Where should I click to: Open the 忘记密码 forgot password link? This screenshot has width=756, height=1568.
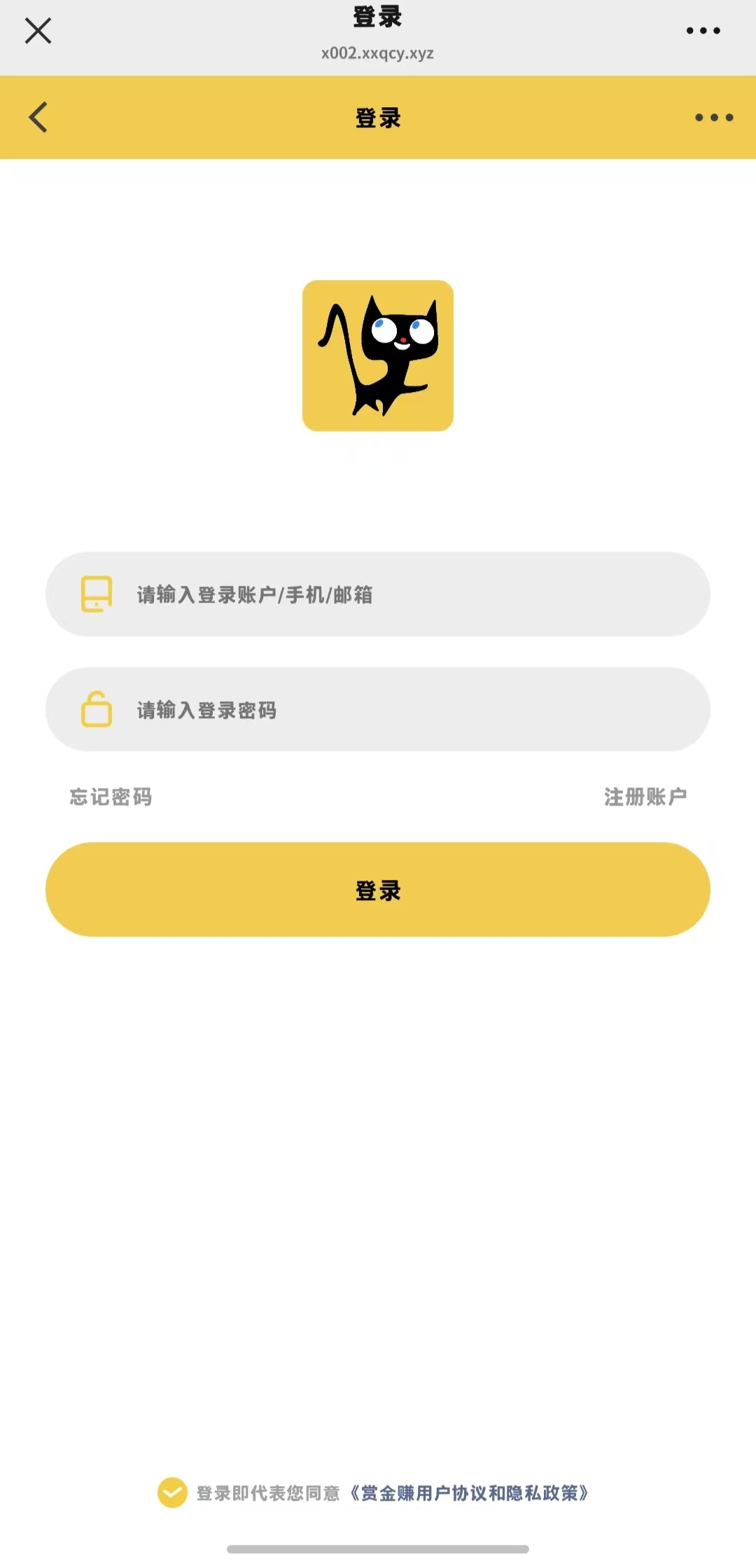click(111, 797)
